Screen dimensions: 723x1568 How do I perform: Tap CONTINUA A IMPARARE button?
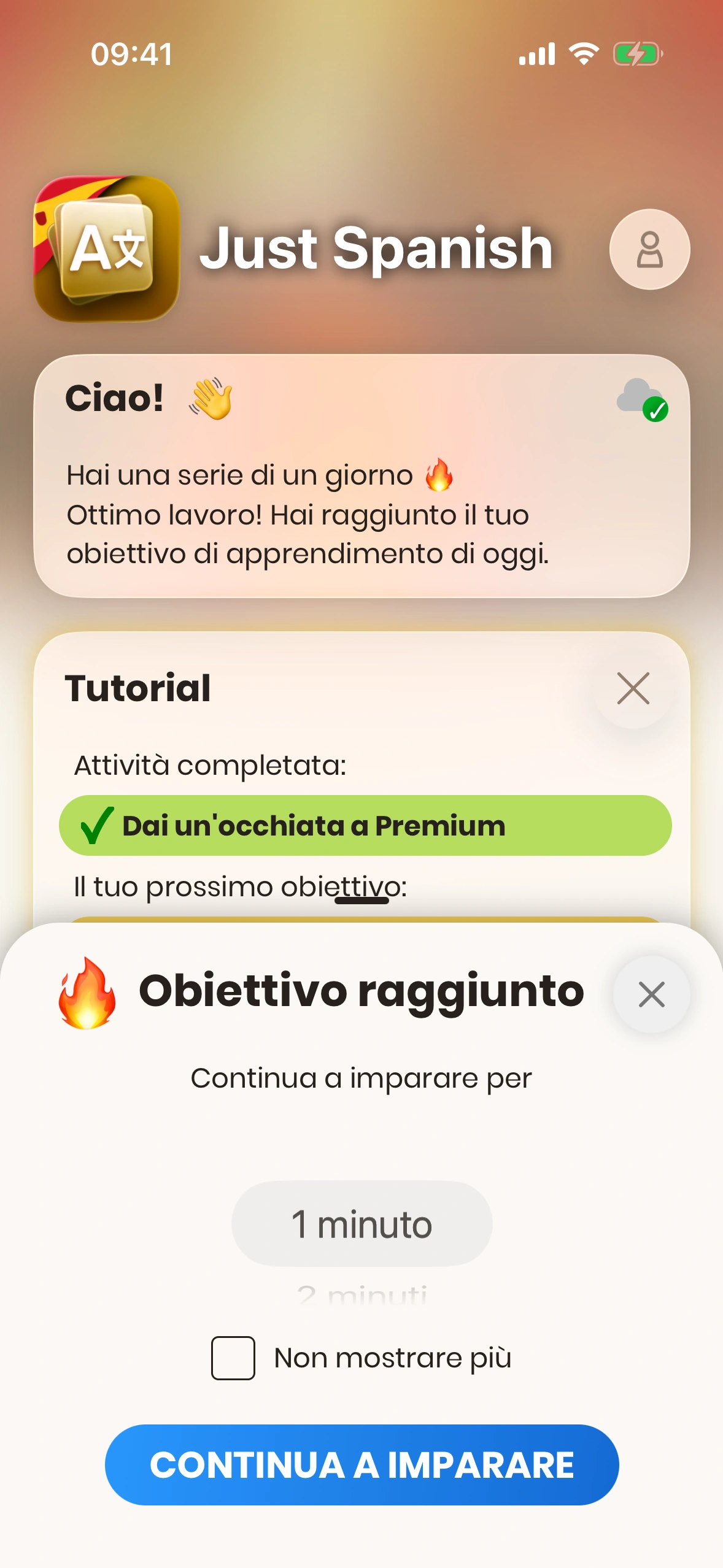pyautogui.click(x=361, y=1464)
